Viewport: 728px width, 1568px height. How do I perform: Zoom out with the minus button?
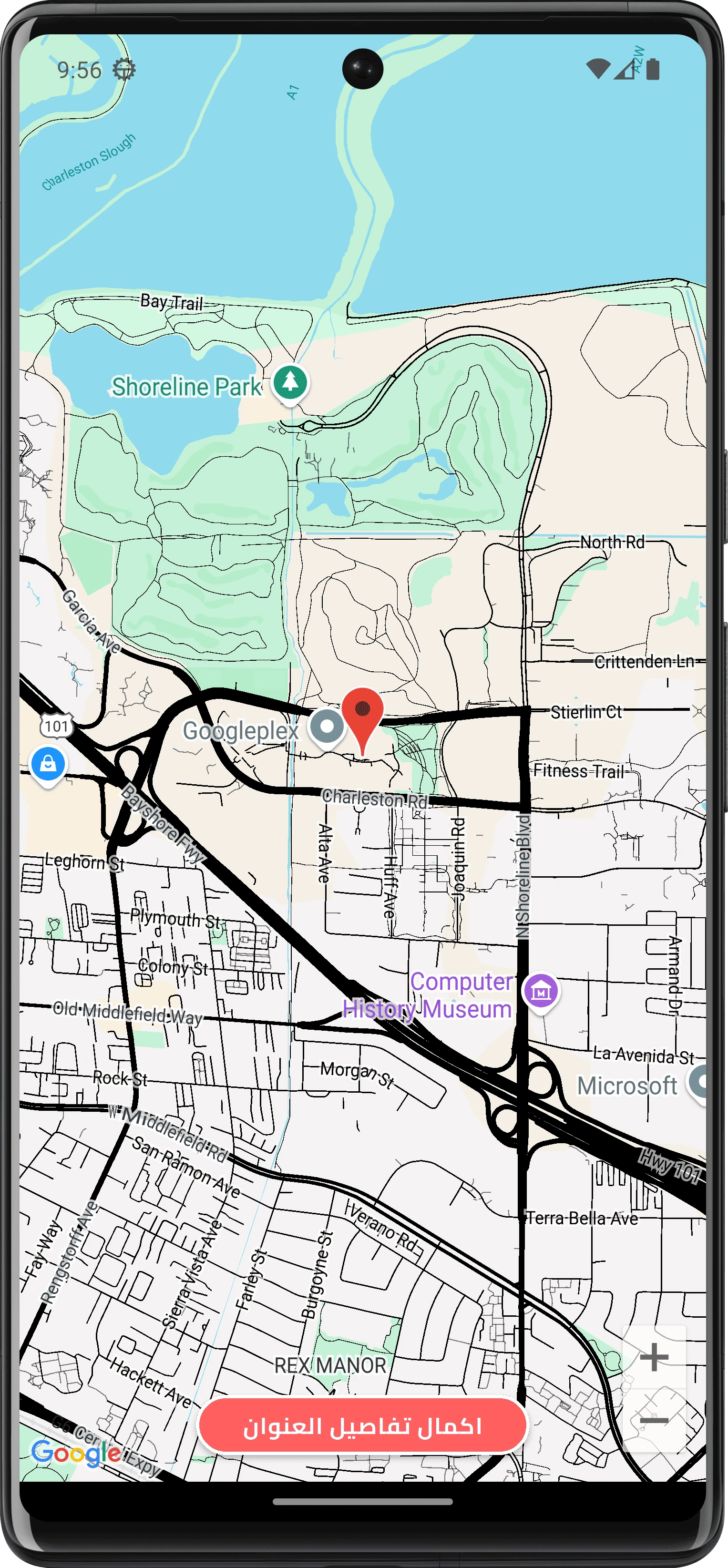(x=655, y=1420)
